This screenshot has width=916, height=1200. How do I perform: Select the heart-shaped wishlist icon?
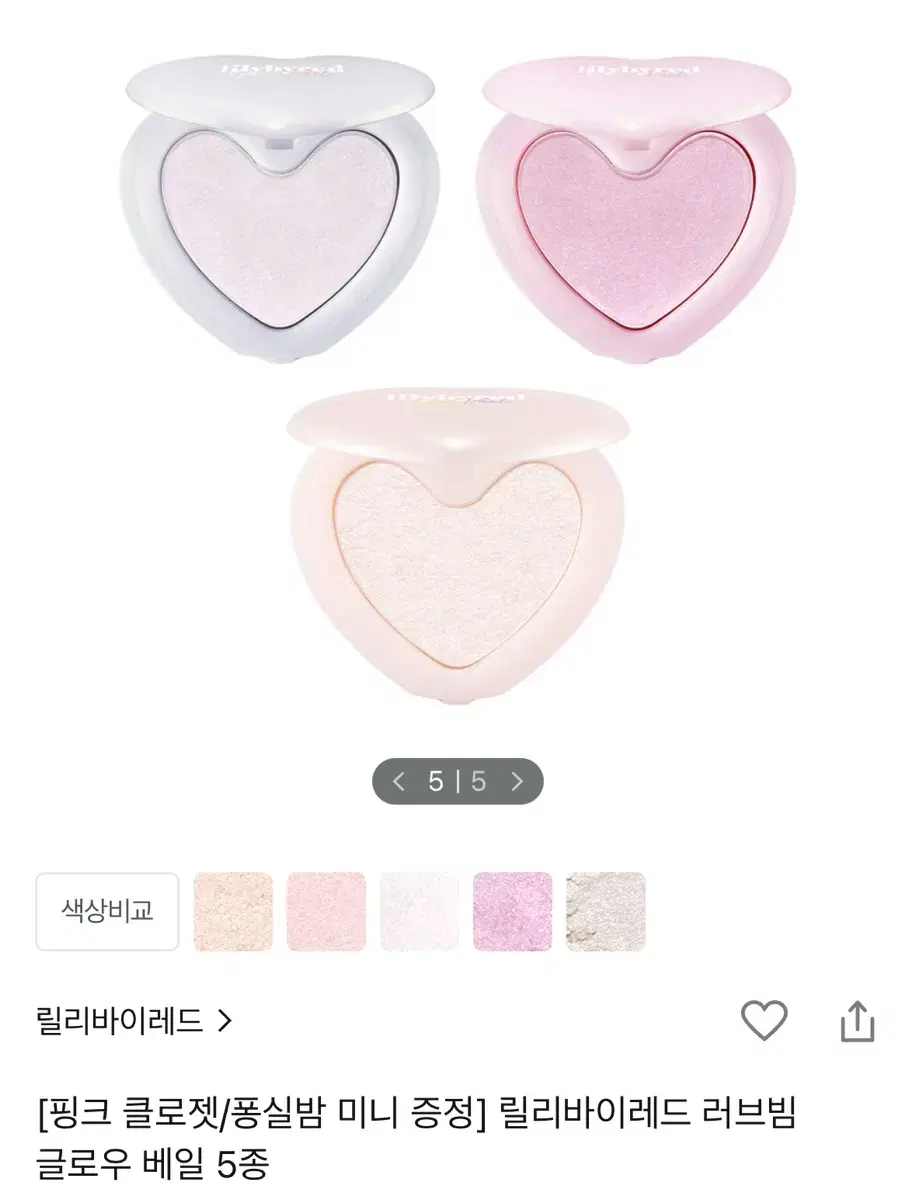766,1019
